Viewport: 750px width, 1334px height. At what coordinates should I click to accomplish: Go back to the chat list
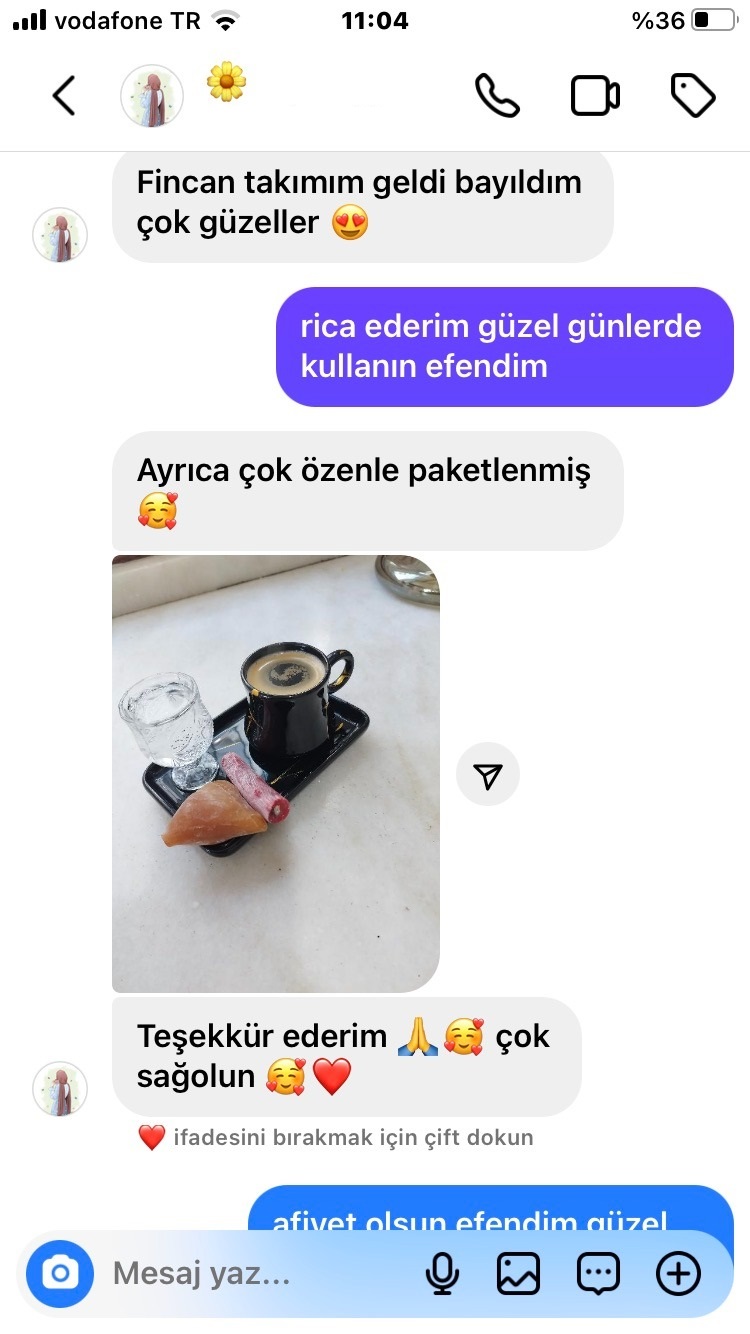[64, 96]
